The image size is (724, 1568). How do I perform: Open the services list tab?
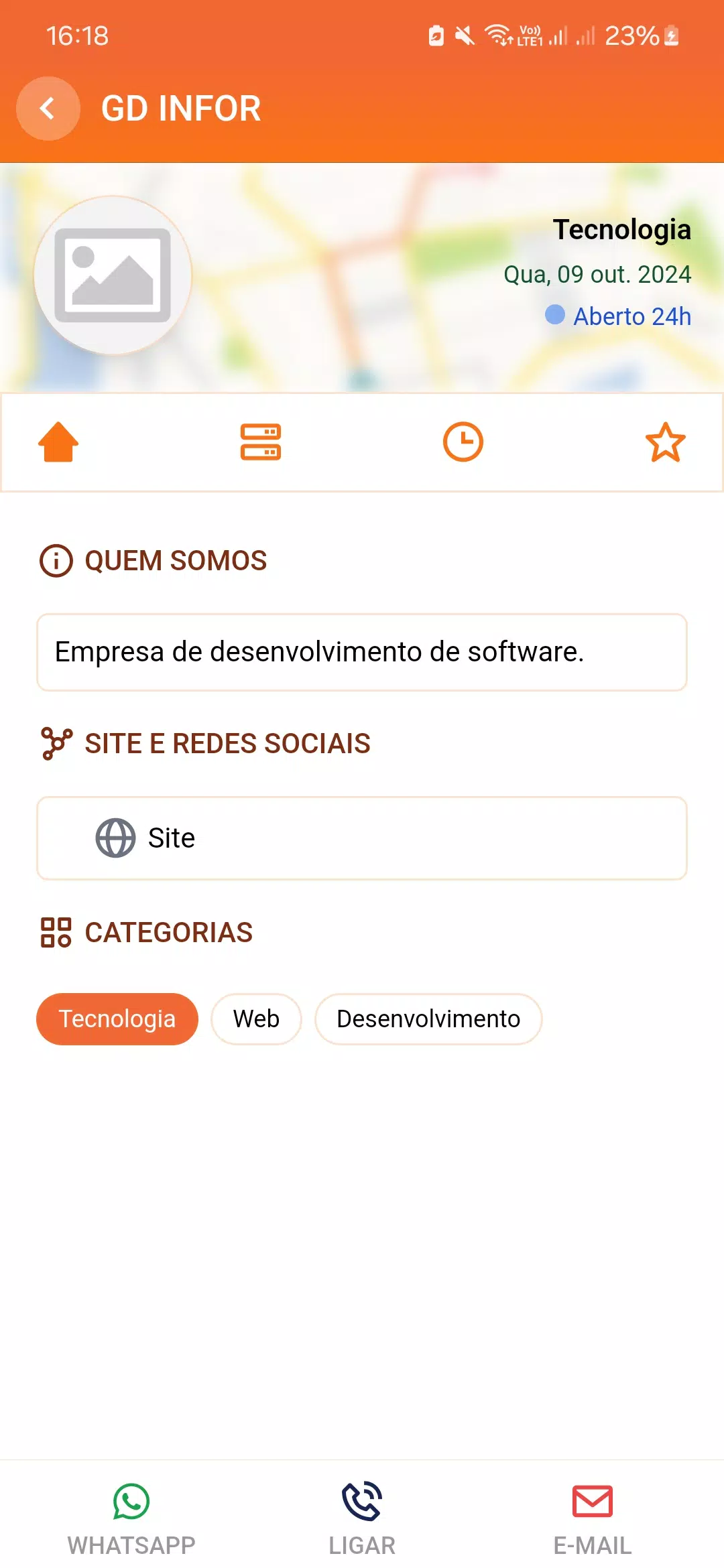[261, 442]
